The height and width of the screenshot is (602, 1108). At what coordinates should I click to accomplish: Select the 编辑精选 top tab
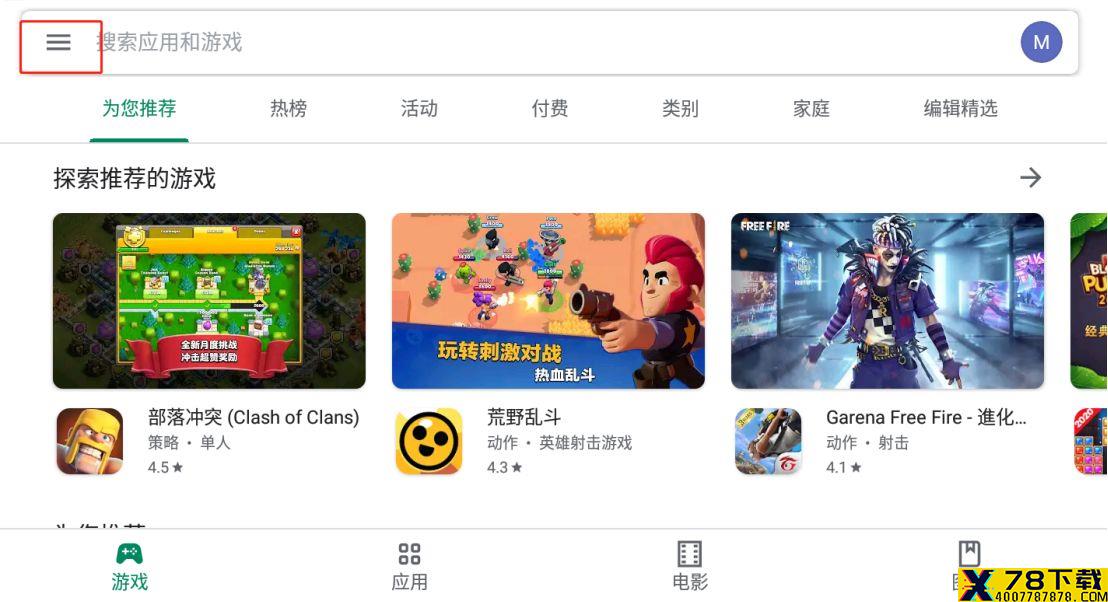(x=960, y=108)
